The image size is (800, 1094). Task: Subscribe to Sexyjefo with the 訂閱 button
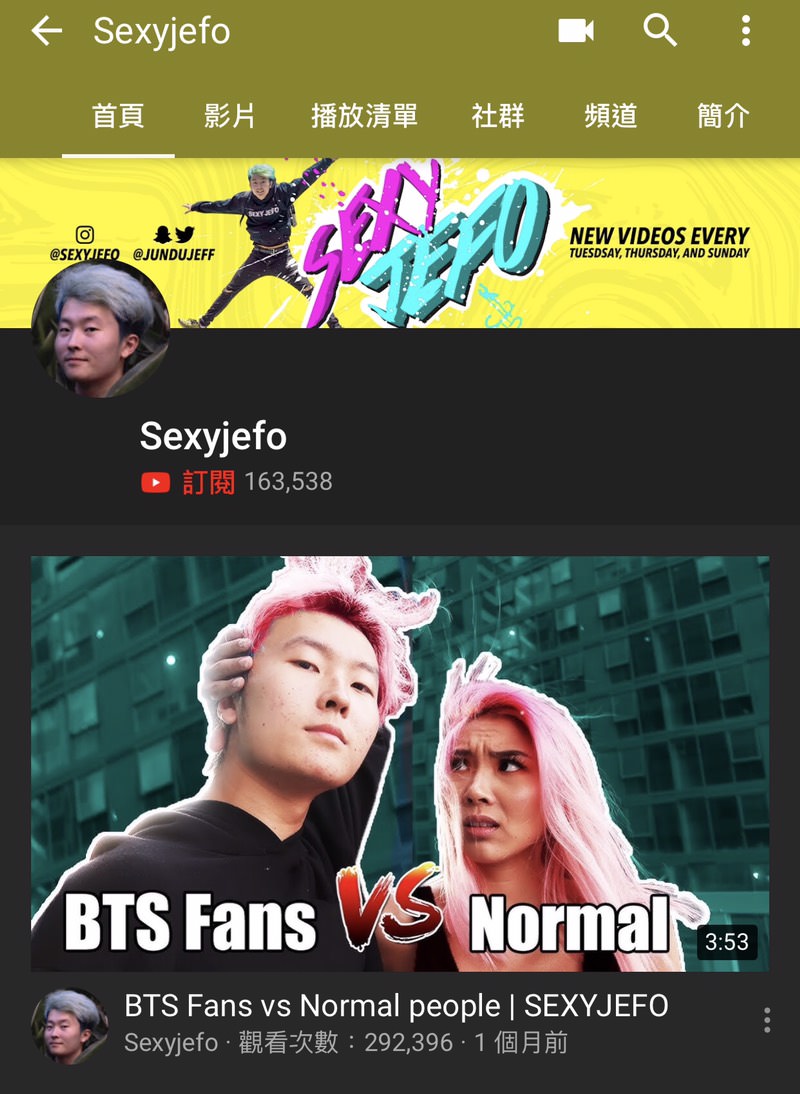(x=188, y=482)
